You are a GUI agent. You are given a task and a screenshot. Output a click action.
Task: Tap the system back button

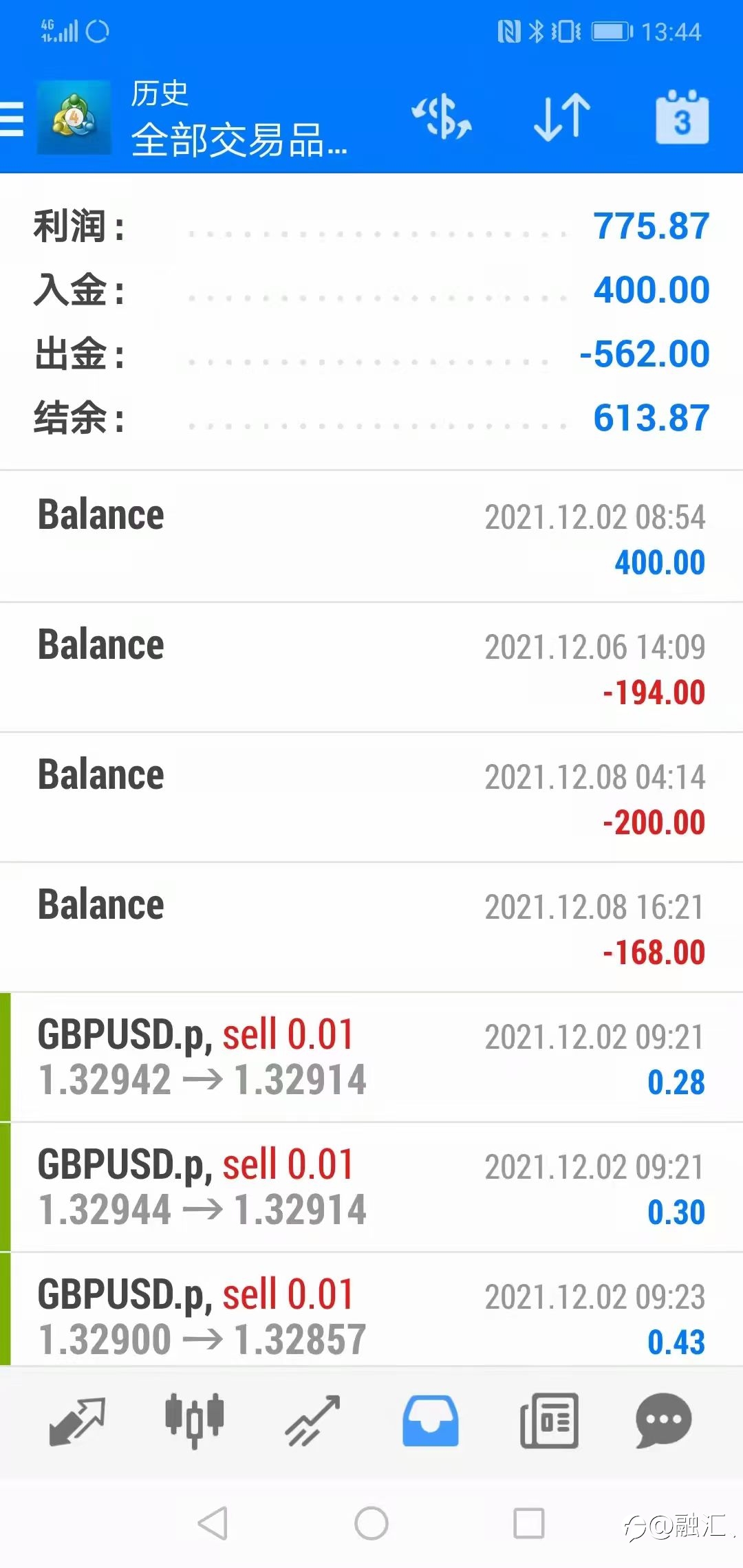click(213, 1523)
